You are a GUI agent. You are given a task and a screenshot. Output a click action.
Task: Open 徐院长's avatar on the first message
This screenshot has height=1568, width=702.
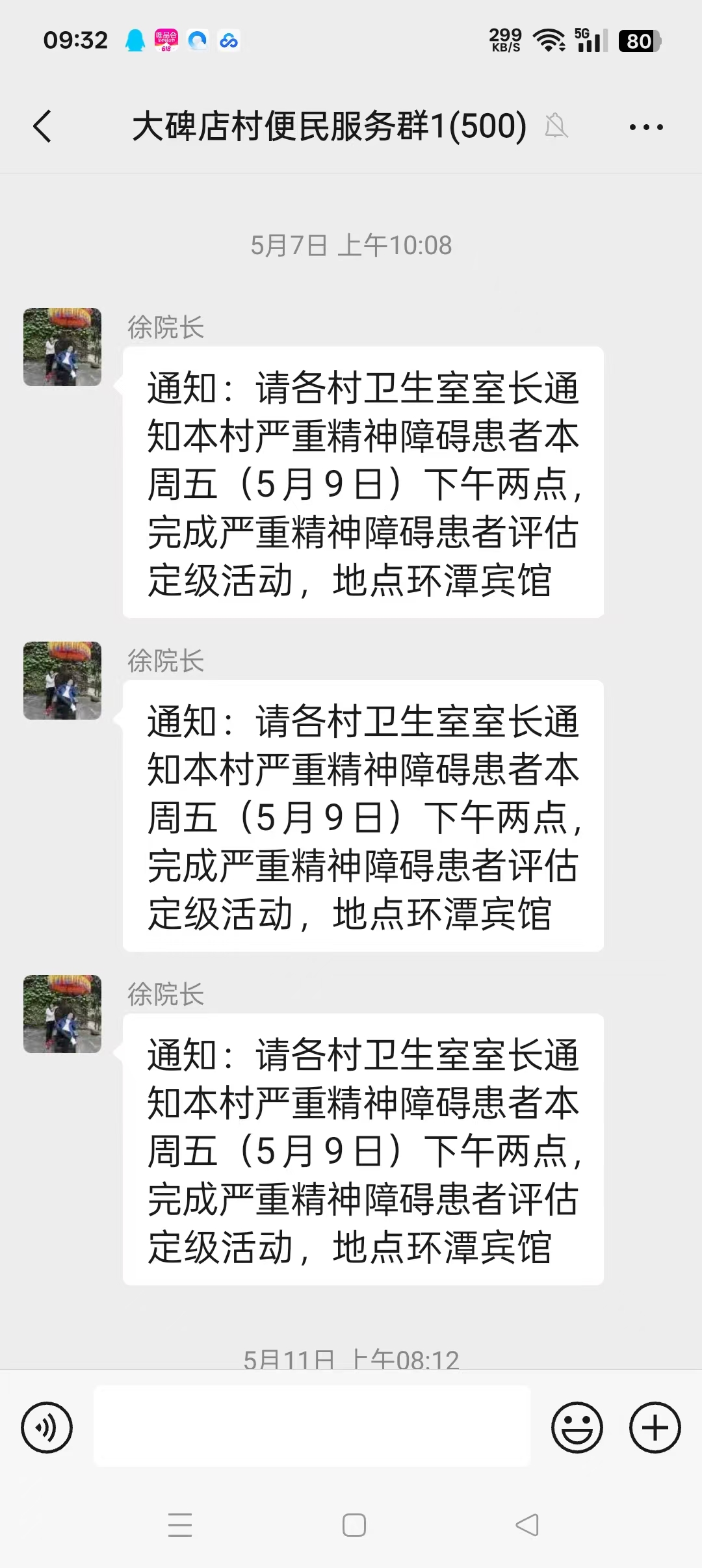[x=62, y=347]
